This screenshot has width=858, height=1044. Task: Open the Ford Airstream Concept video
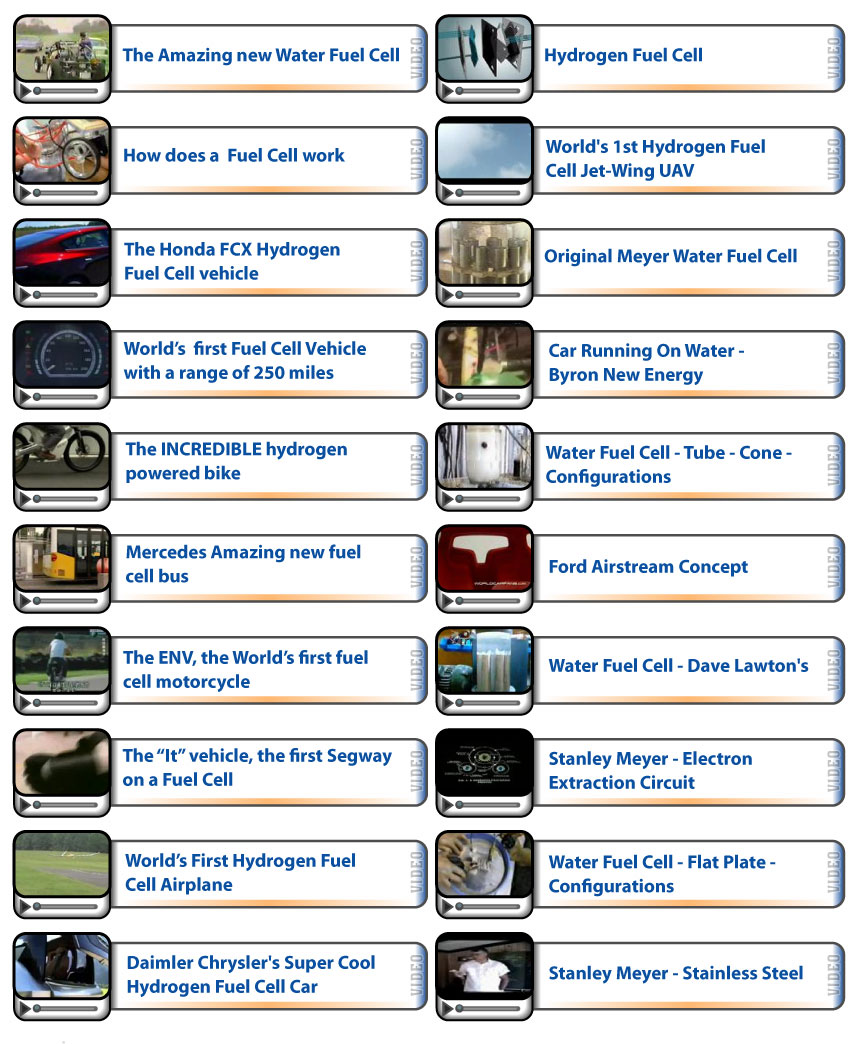[x=647, y=567]
